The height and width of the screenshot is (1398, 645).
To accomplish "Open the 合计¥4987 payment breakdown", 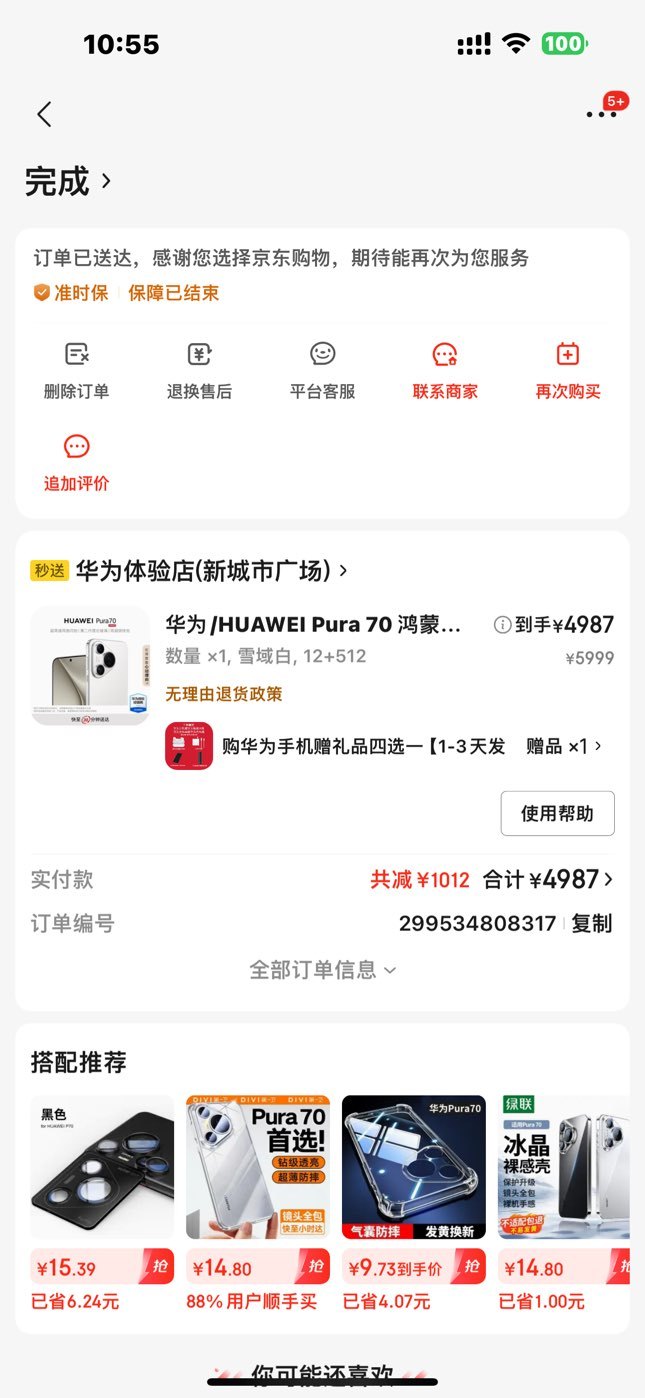I will pos(548,880).
